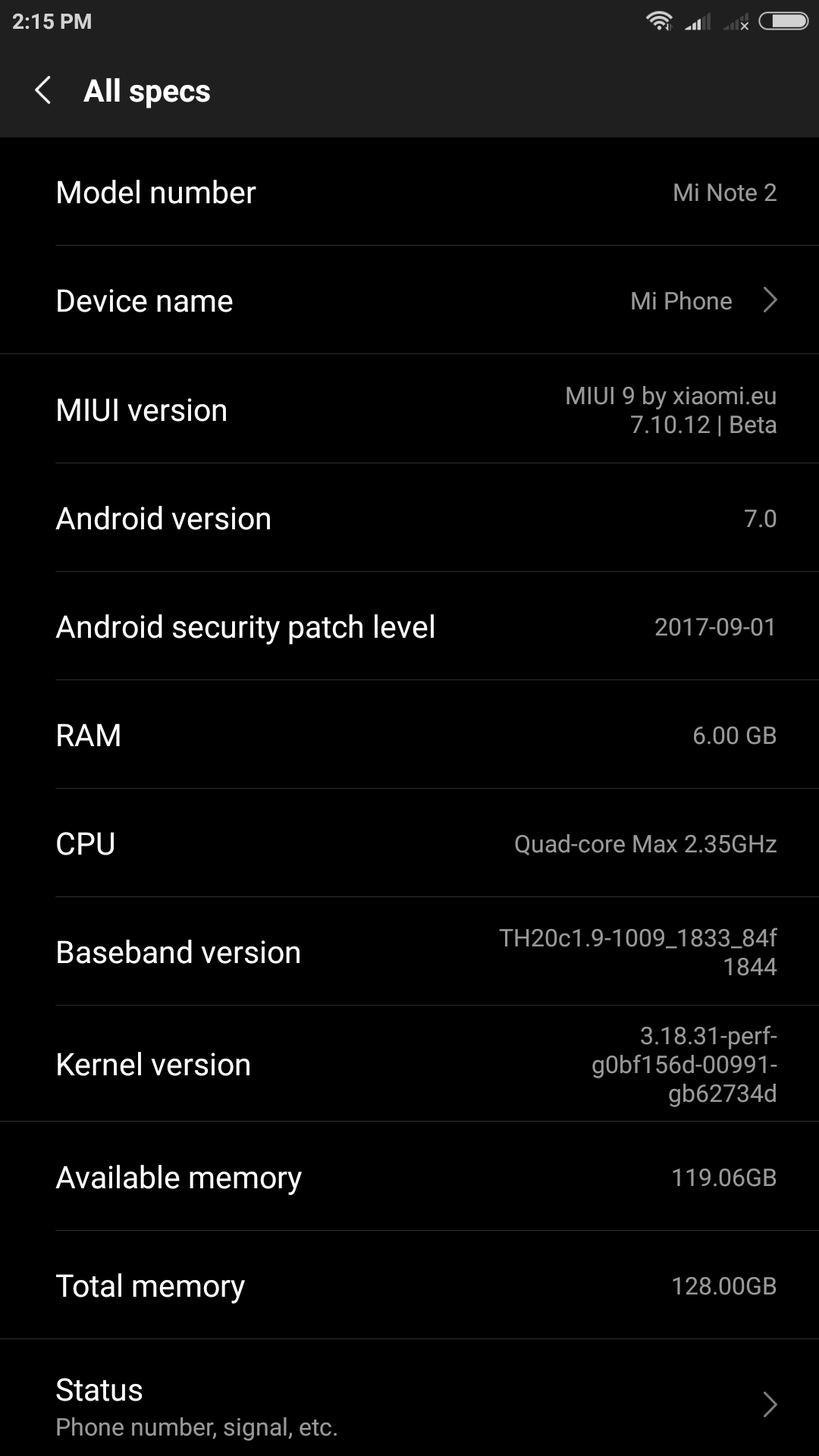Tap the MIUI version row
Image resolution: width=819 pixels, height=1456 pixels.
[409, 410]
